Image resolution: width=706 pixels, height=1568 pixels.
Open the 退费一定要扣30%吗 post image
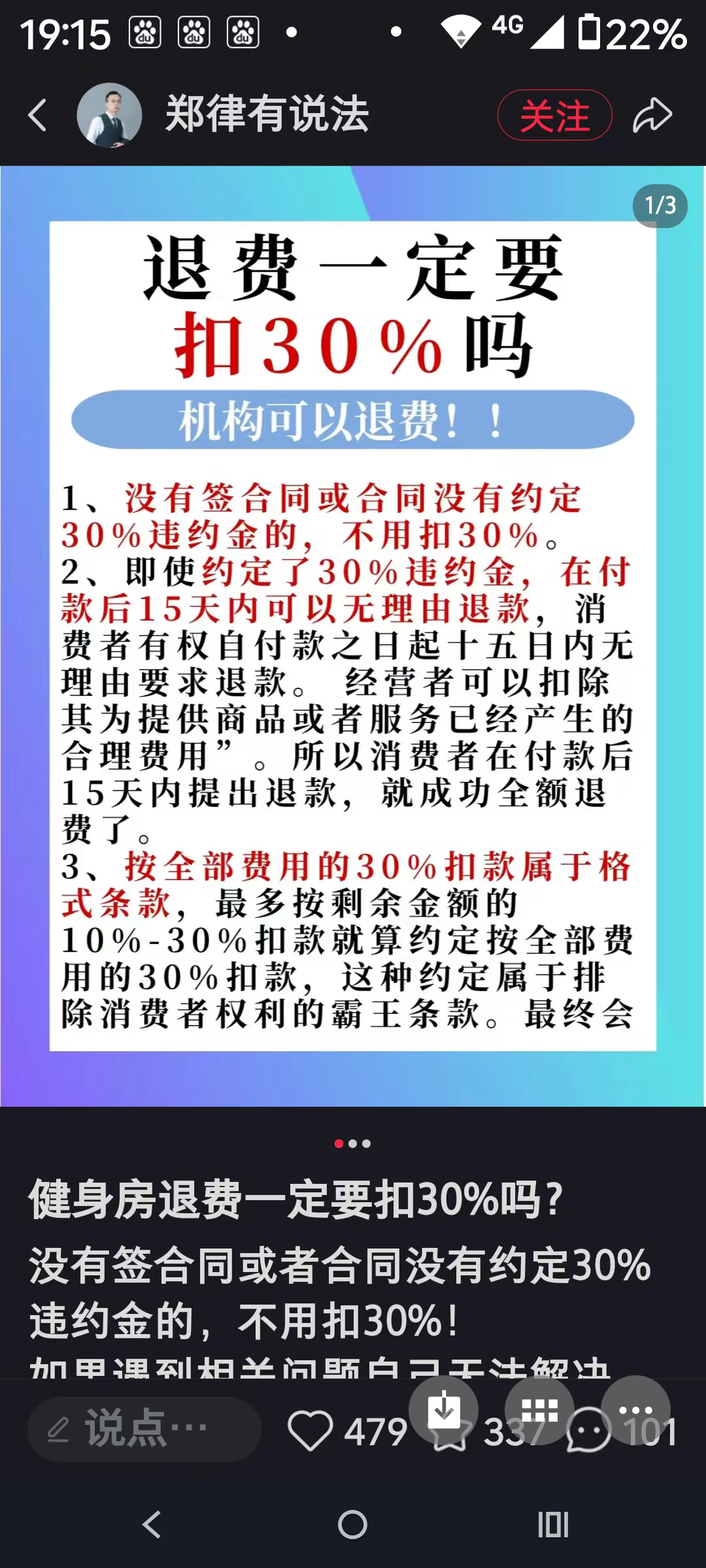353,636
